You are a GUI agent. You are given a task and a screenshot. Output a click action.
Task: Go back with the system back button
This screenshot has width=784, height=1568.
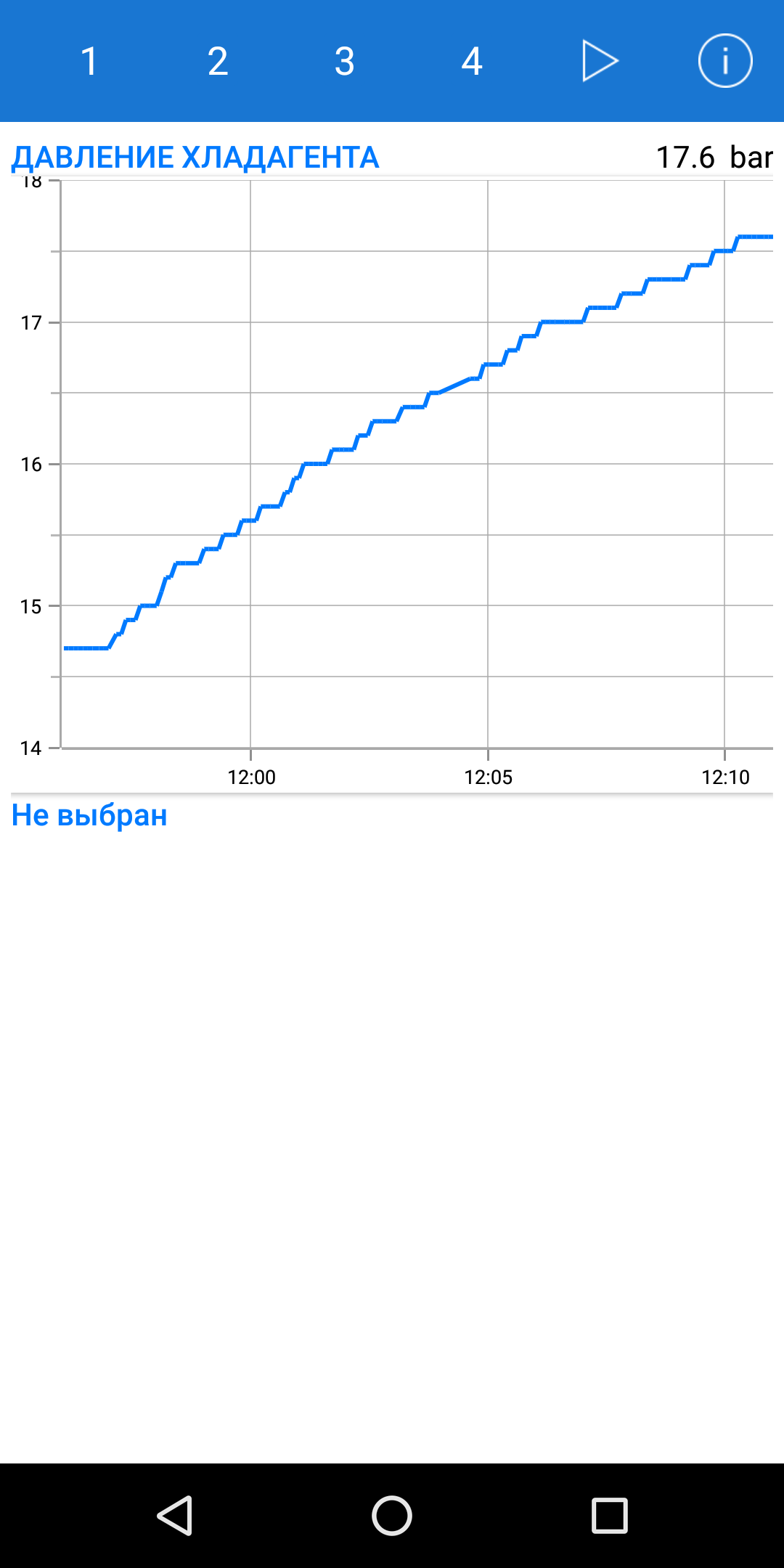[x=175, y=1516]
